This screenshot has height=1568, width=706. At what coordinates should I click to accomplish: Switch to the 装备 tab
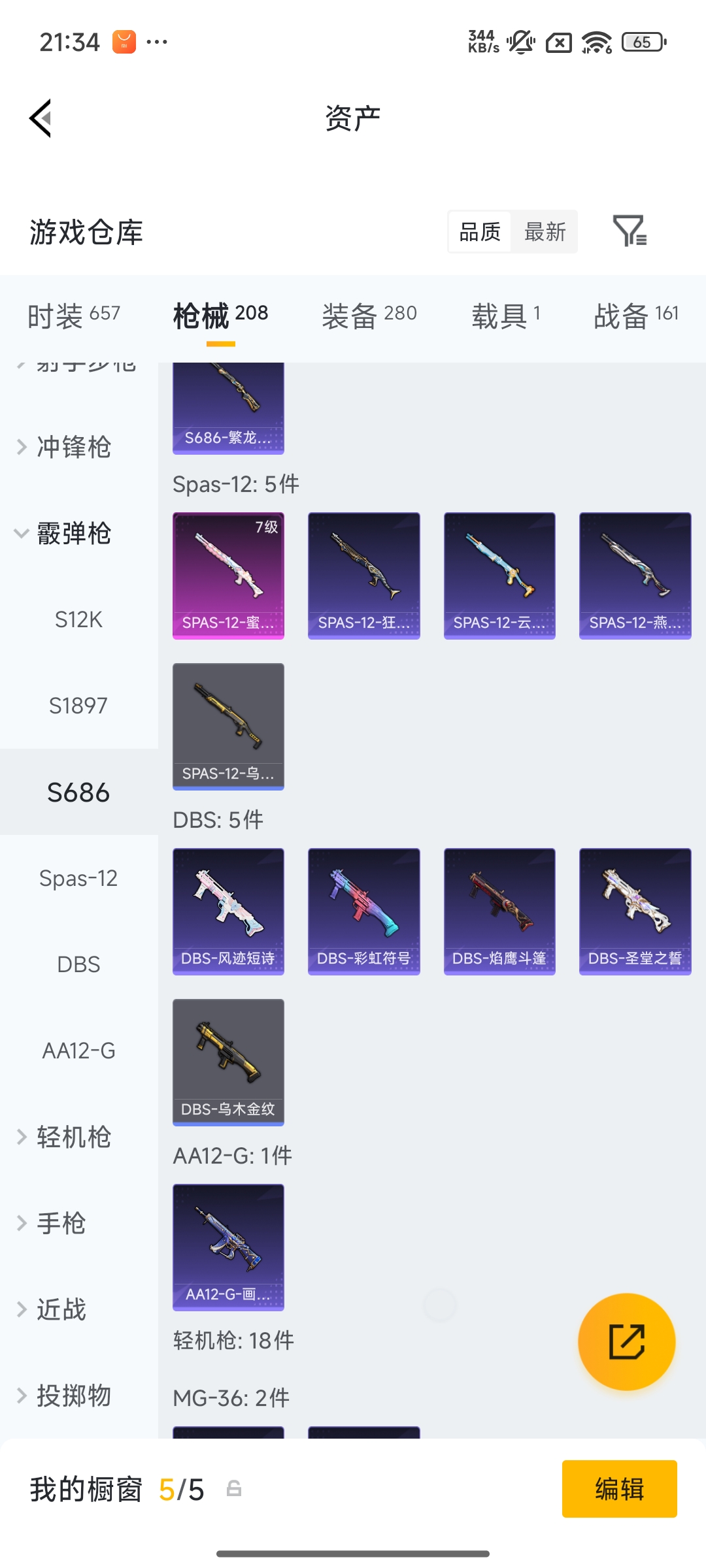point(369,316)
